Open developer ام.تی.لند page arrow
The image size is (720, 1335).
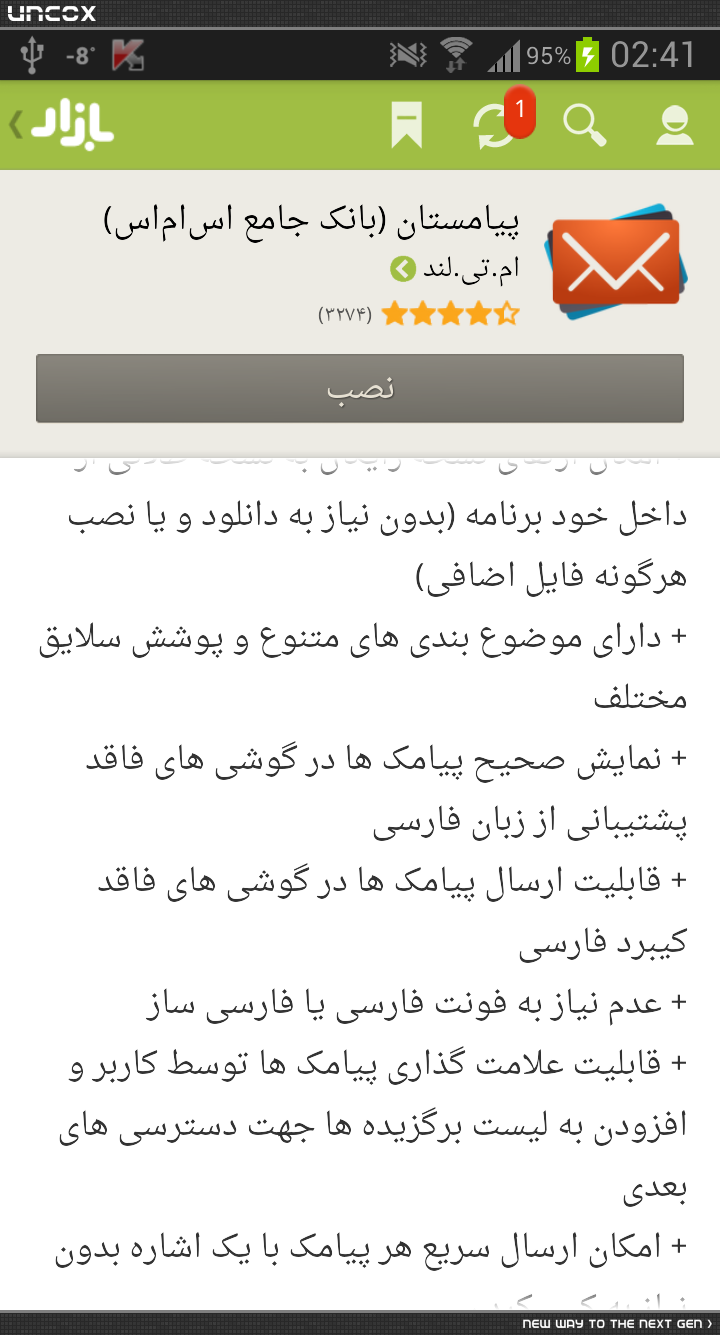tap(402, 269)
